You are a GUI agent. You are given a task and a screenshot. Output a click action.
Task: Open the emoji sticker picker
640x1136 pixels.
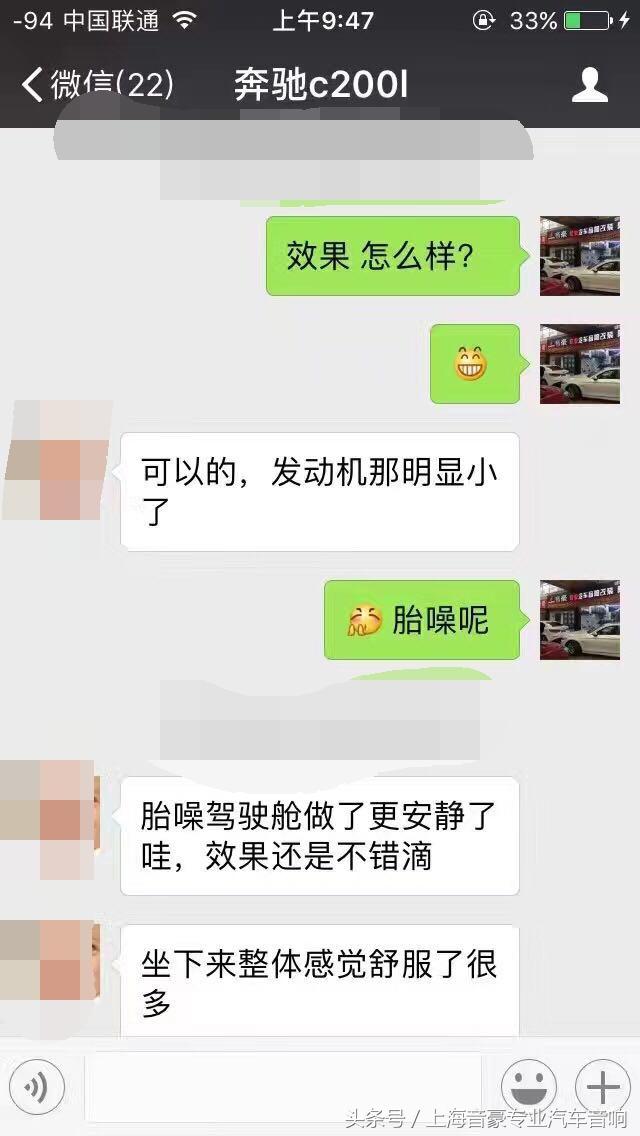[x=529, y=1084]
